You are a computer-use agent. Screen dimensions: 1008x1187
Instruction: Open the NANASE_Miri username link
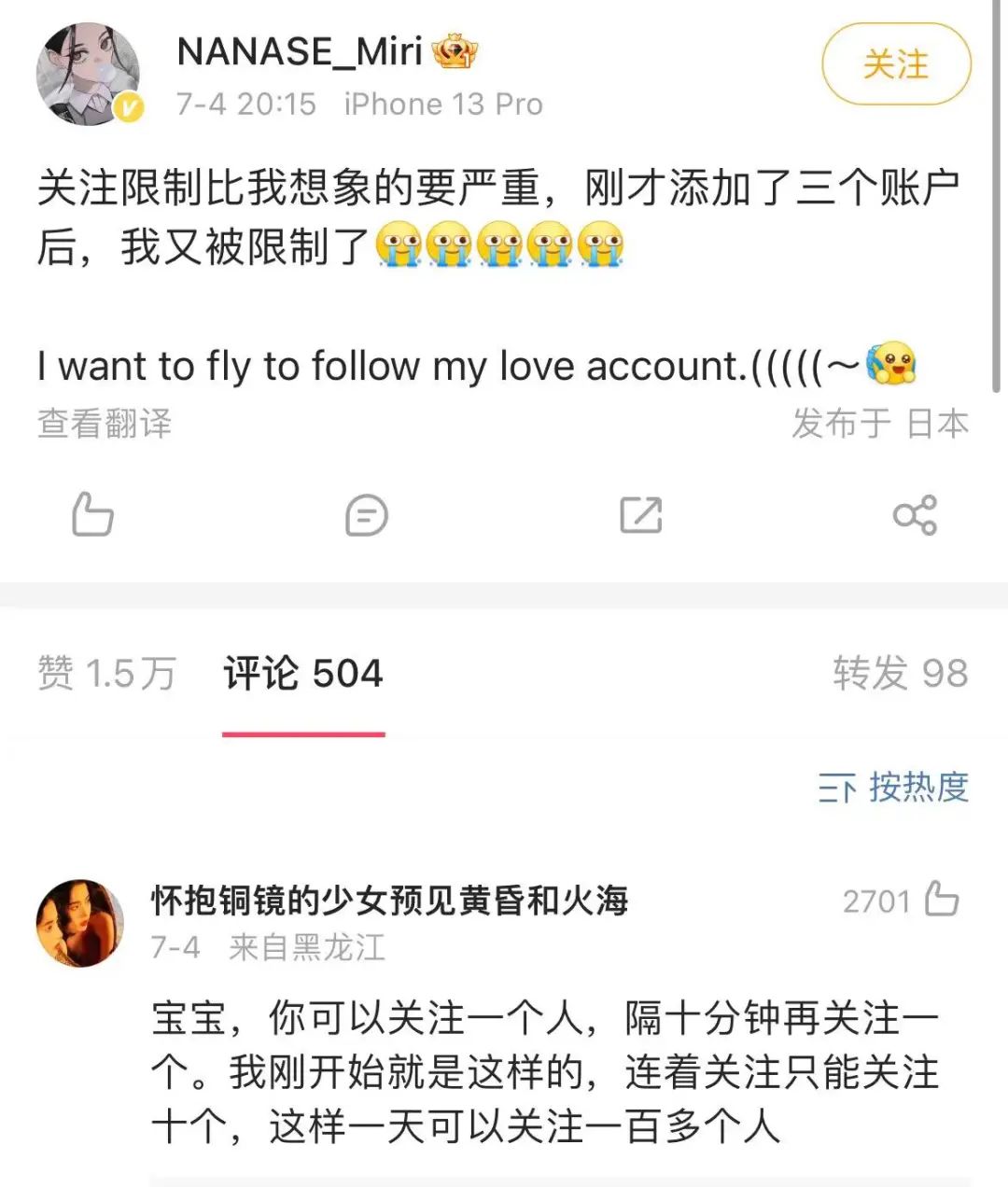pyautogui.click(x=300, y=51)
